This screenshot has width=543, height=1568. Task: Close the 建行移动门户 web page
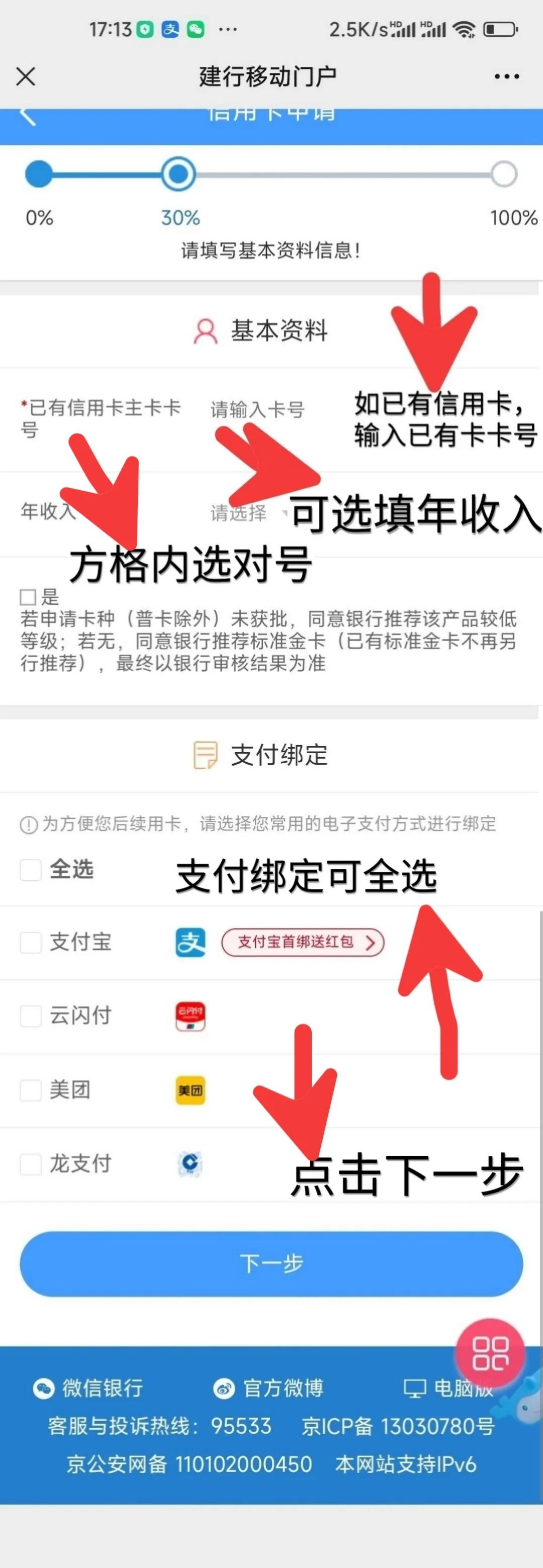tap(26, 77)
